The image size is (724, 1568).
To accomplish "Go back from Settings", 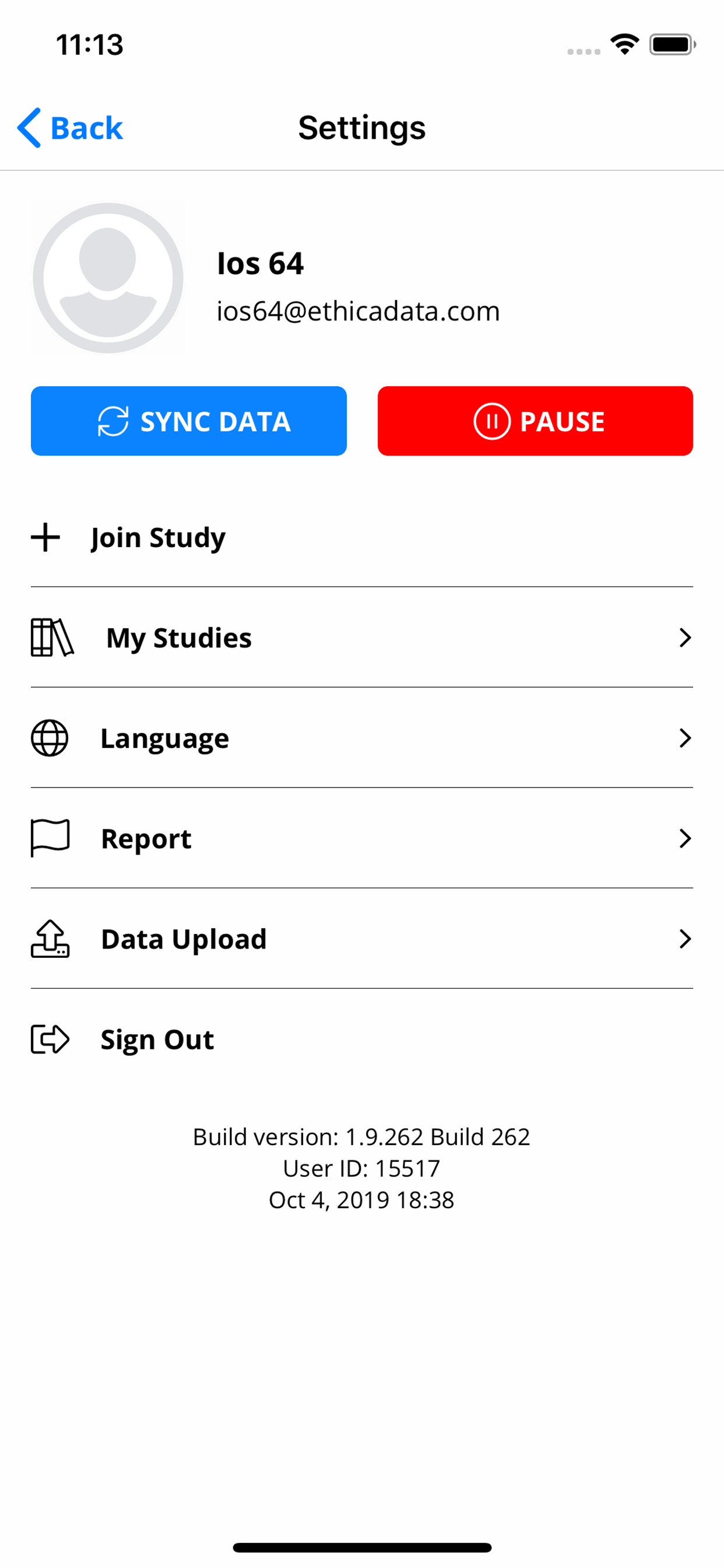I will tap(70, 128).
